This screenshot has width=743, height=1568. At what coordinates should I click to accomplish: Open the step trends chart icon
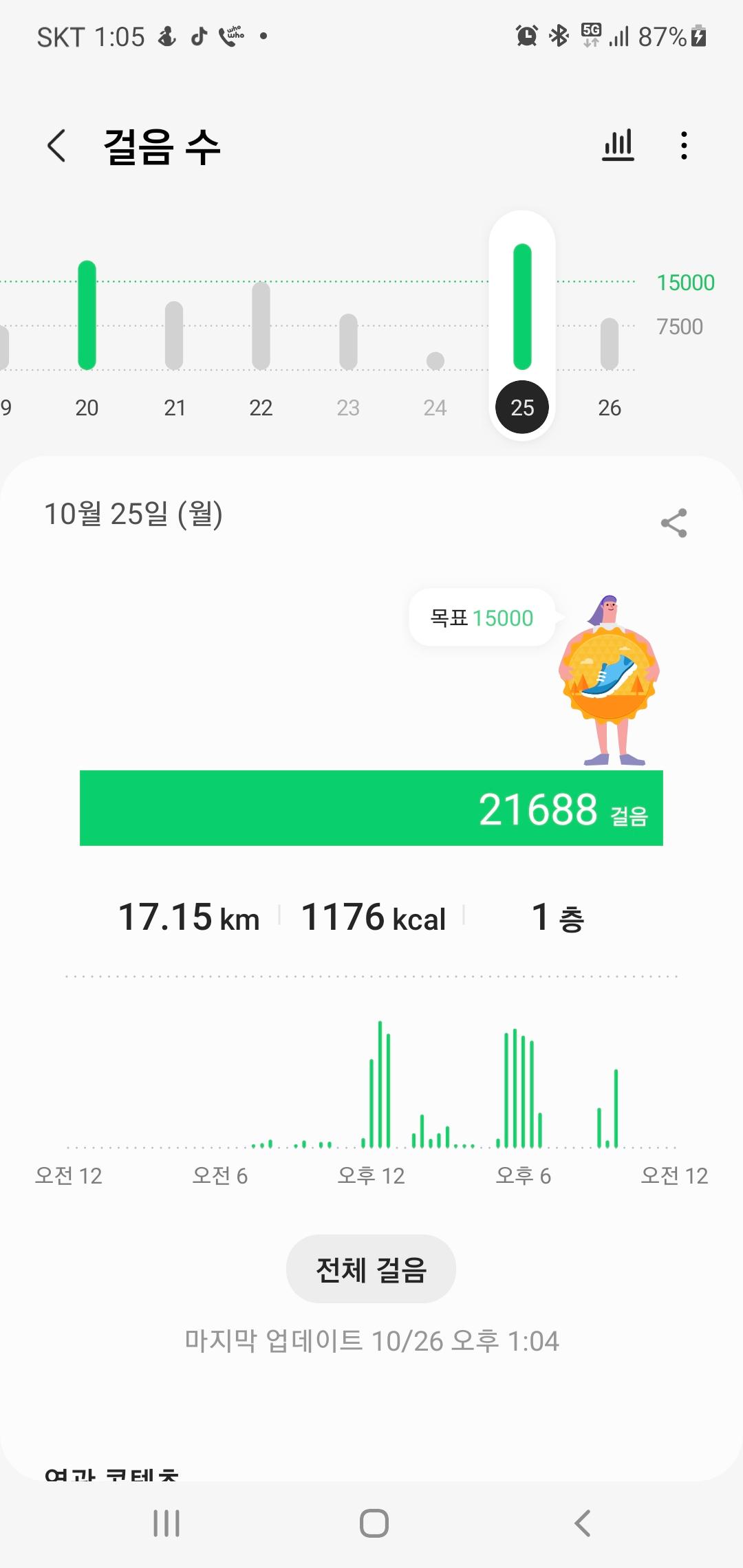click(618, 146)
